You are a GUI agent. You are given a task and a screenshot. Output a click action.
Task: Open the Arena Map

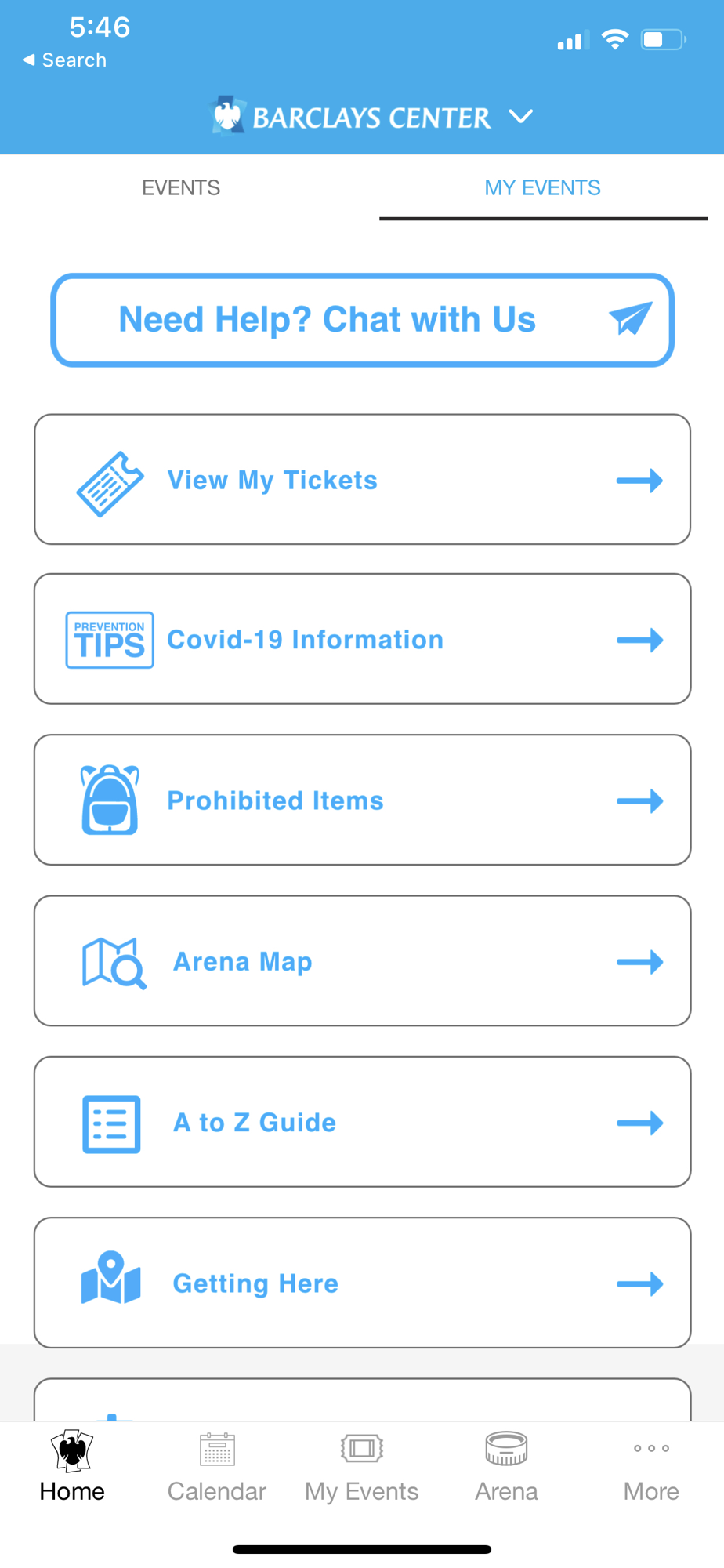(x=362, y=961)
